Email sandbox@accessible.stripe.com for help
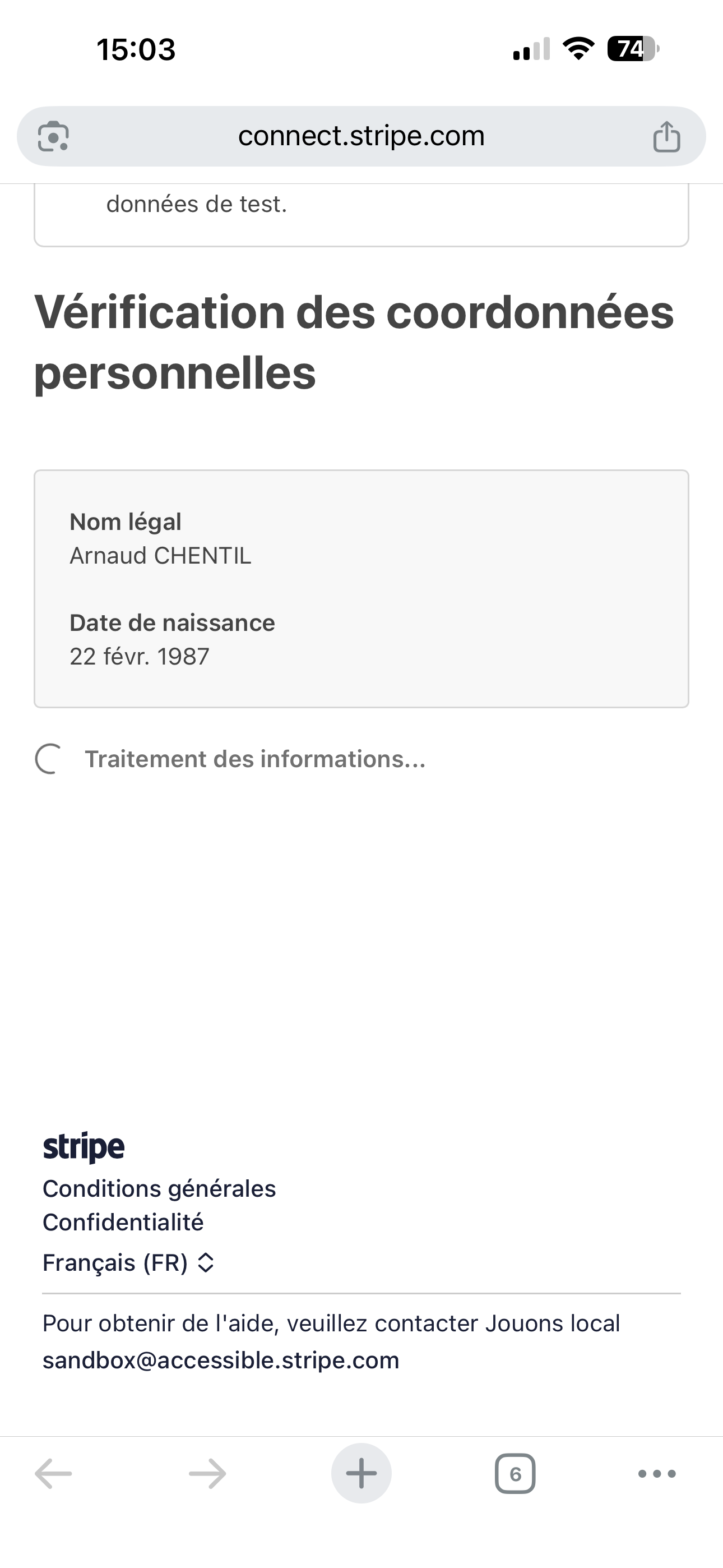The width and height of the screenshot is (723, 1568). (x=220, y=1361)
